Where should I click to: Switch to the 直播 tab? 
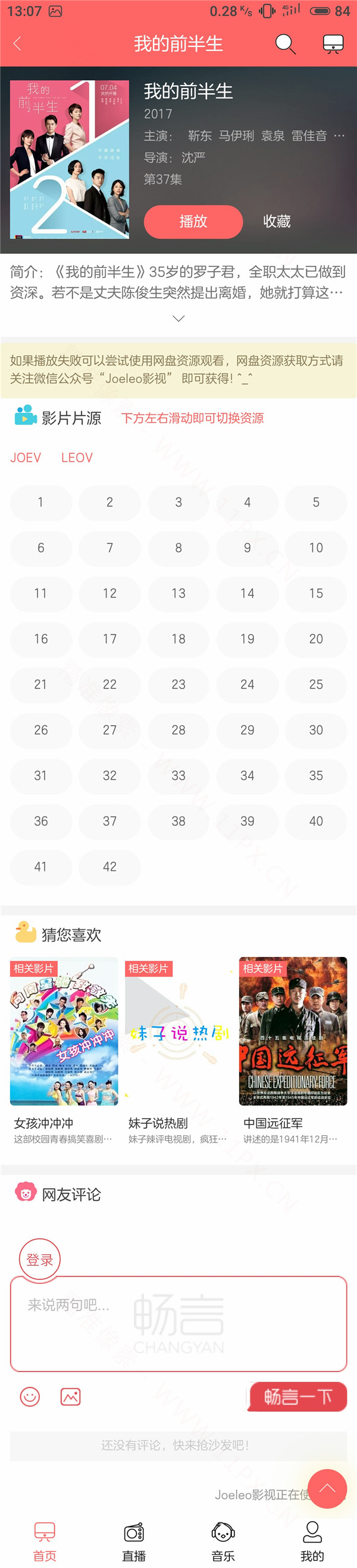(134, 1541)
